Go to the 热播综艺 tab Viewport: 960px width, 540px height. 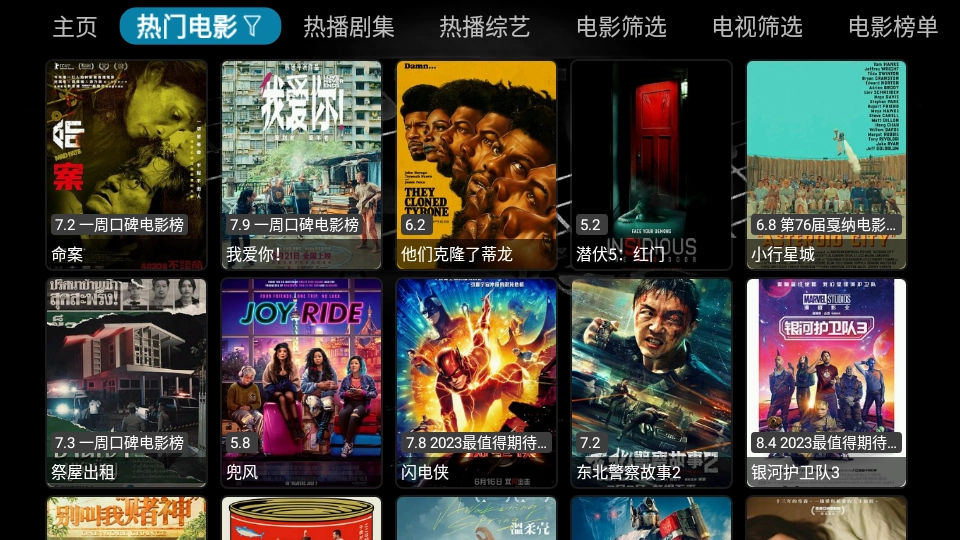pyautogui.click(x=485, y=27)
